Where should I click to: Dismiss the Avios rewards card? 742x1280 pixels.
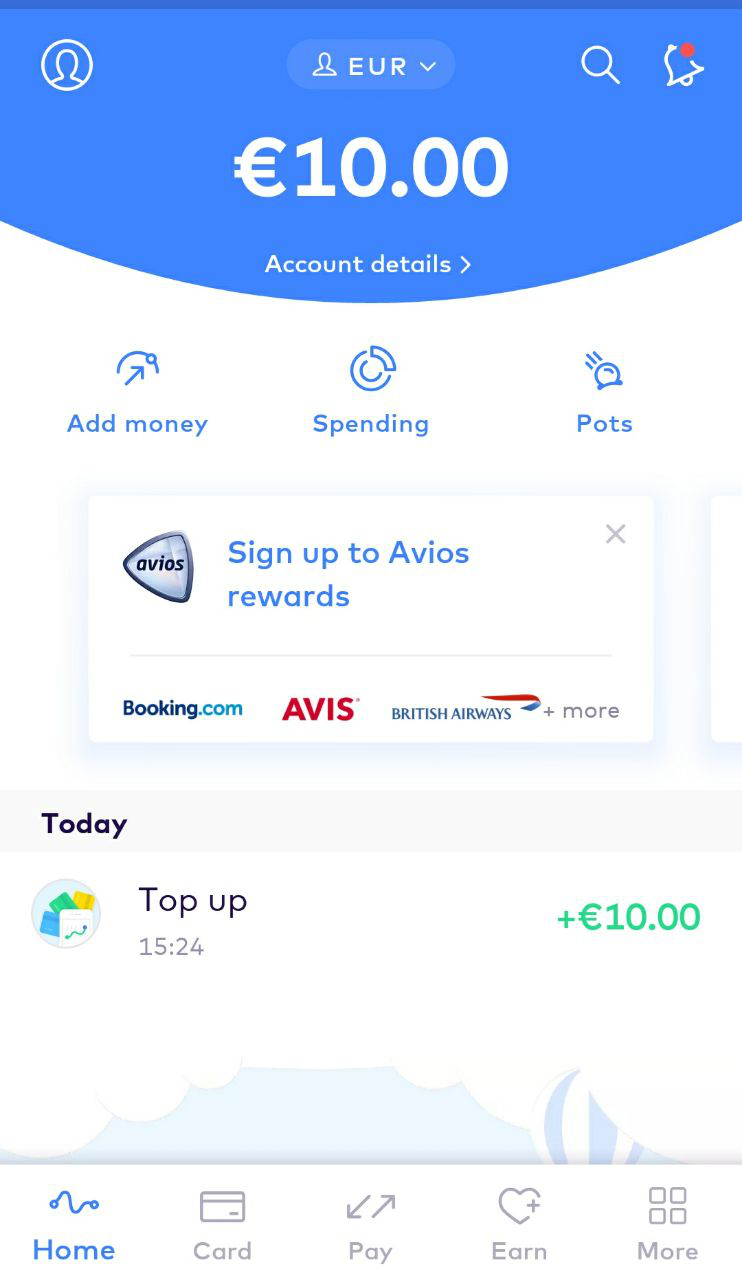pyautogui.click(x=616, y=534)
